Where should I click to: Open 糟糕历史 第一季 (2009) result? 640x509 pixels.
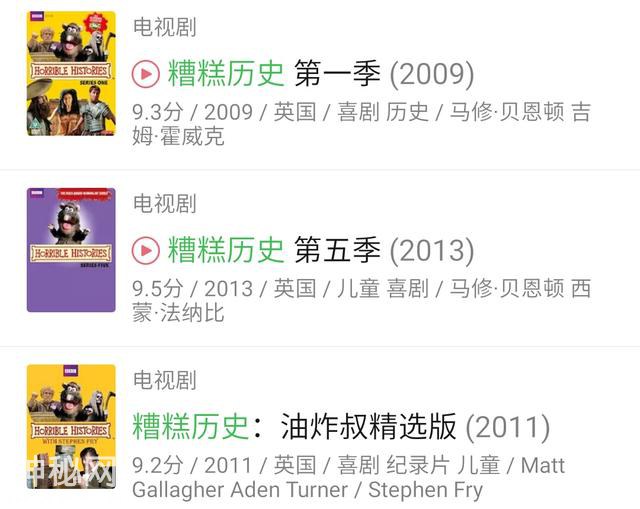coord(320,73)
